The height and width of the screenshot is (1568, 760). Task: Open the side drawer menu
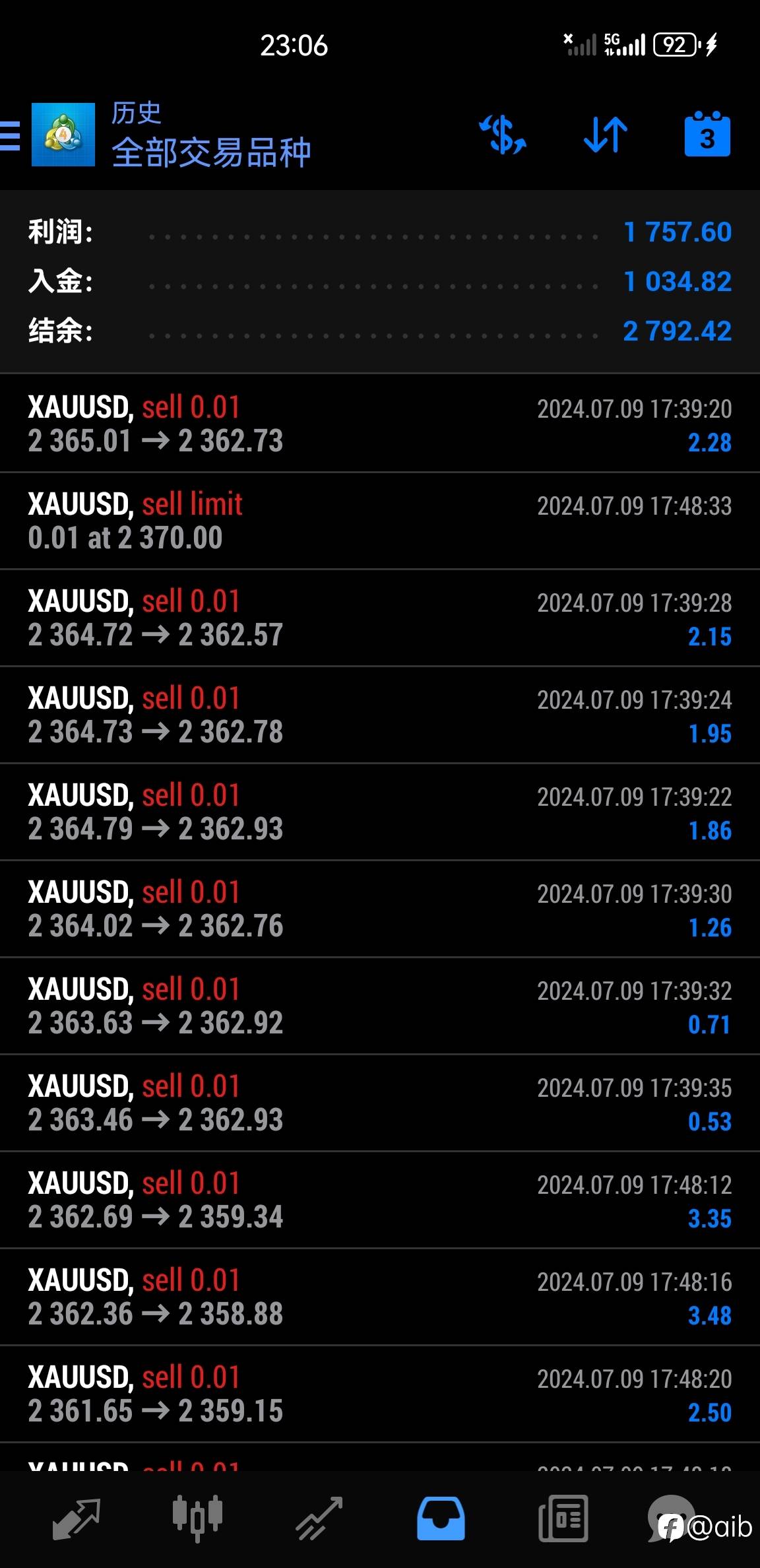(x=11, y=136)
